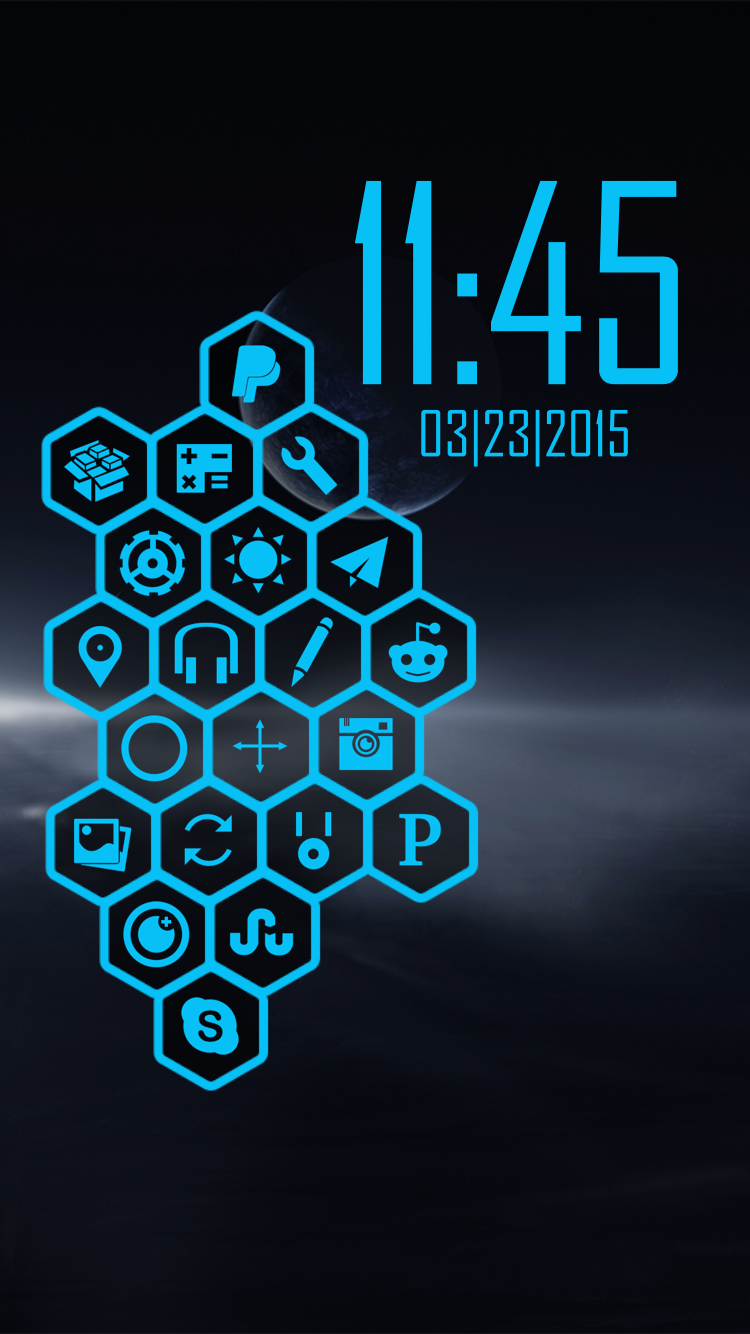
Task: Launch Cydia from the box icon
Action: pos(97,469)
